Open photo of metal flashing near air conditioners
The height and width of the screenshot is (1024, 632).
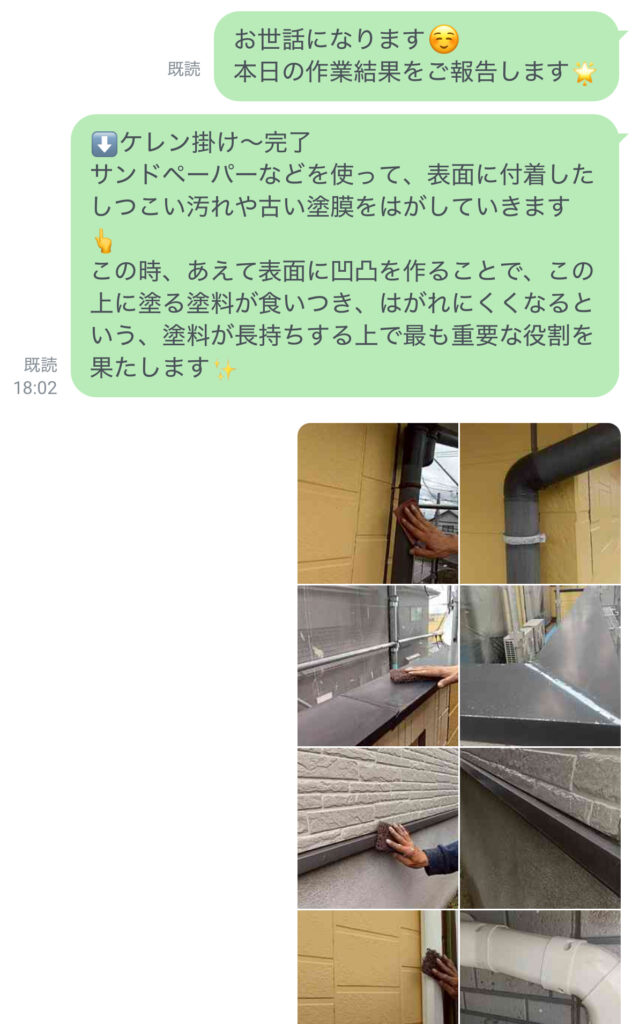[x=541, y=665]
